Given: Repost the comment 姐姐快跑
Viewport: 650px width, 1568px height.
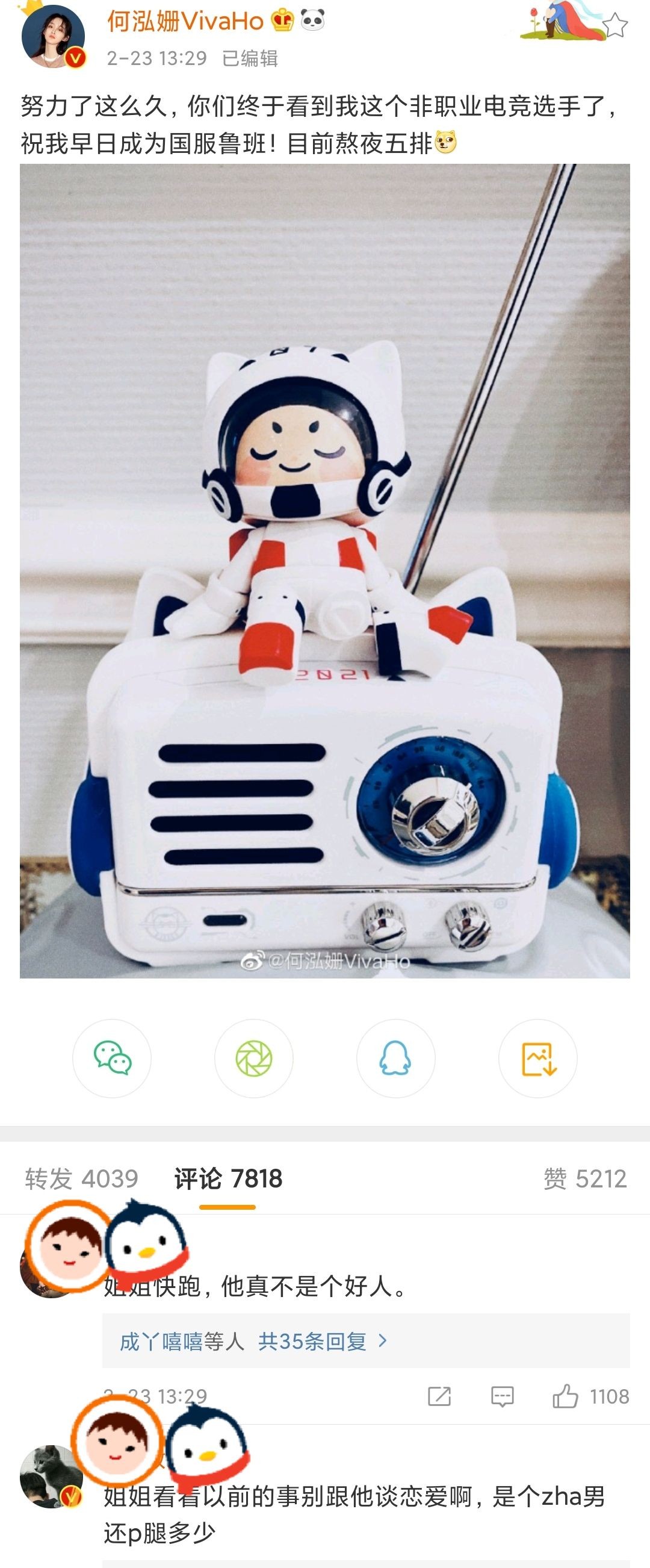Looking at the screenshot, I should pos(439,1396).
